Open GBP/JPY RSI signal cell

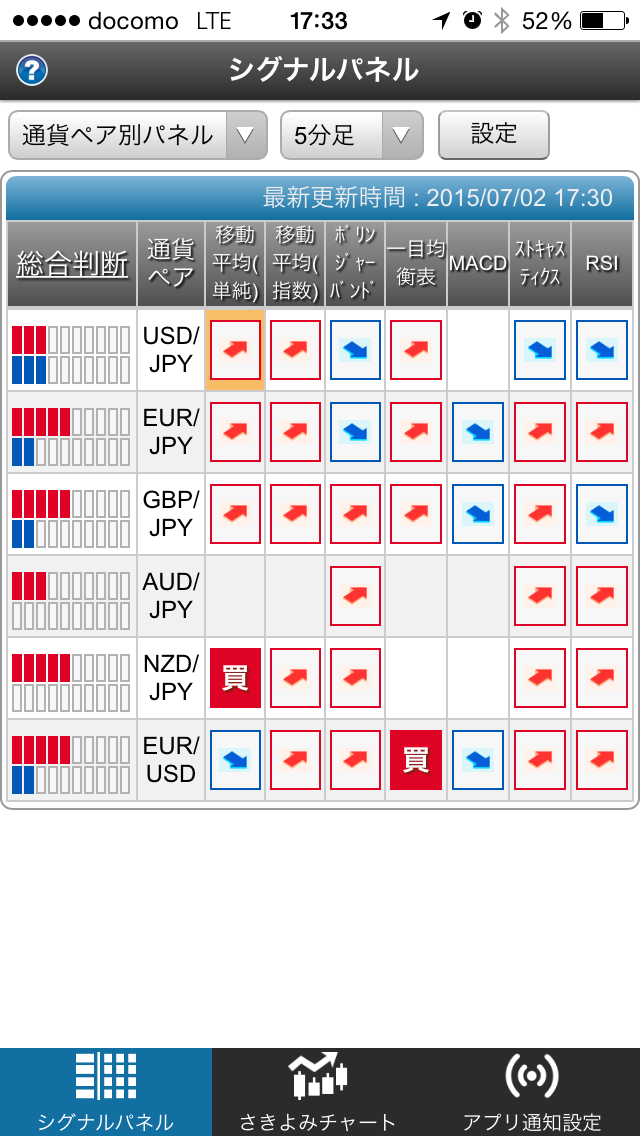point(602,514)
